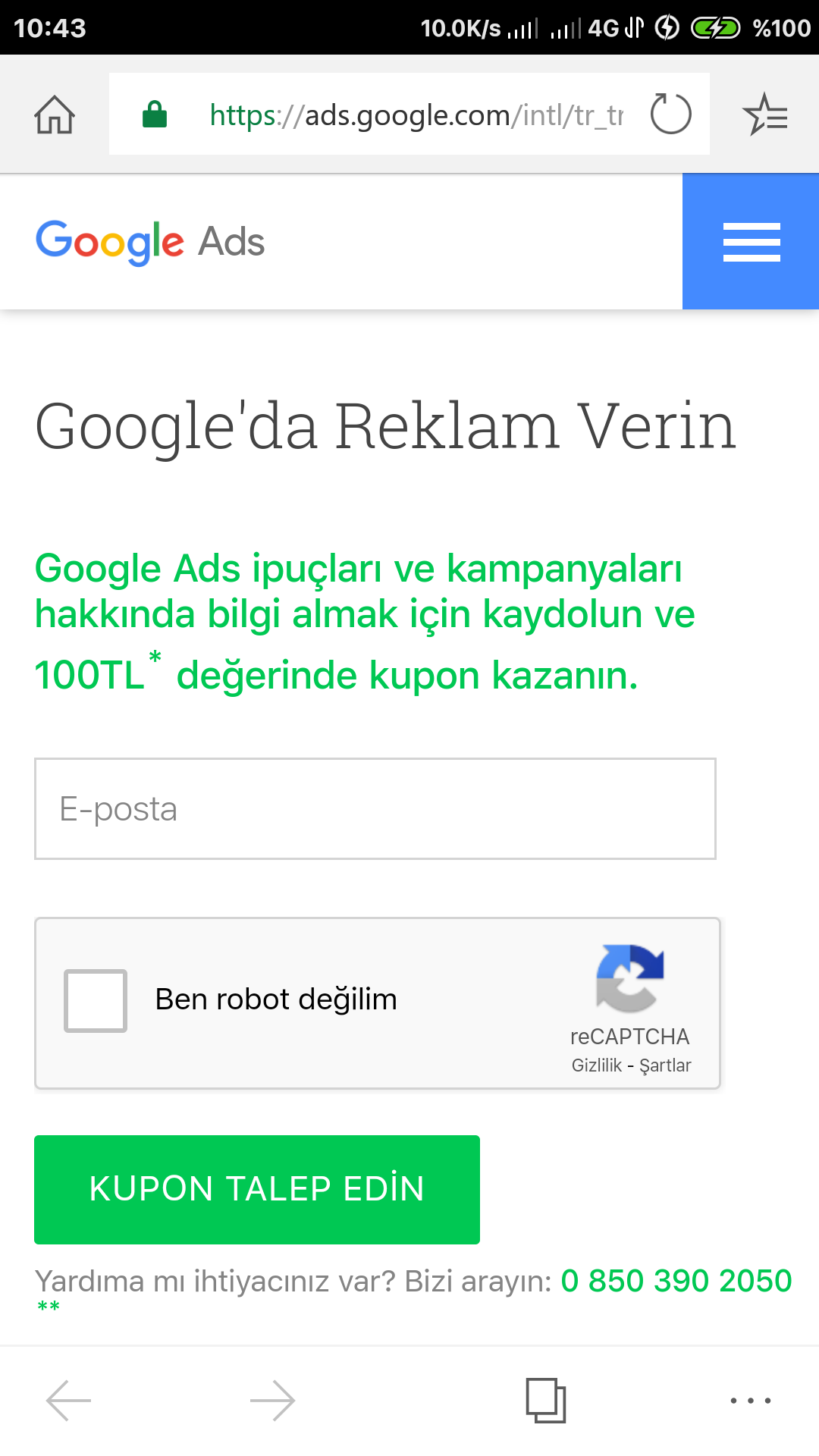Call the 0 850 390 2050 number
The image size is (819, 1456).
tap(676, 1281)
